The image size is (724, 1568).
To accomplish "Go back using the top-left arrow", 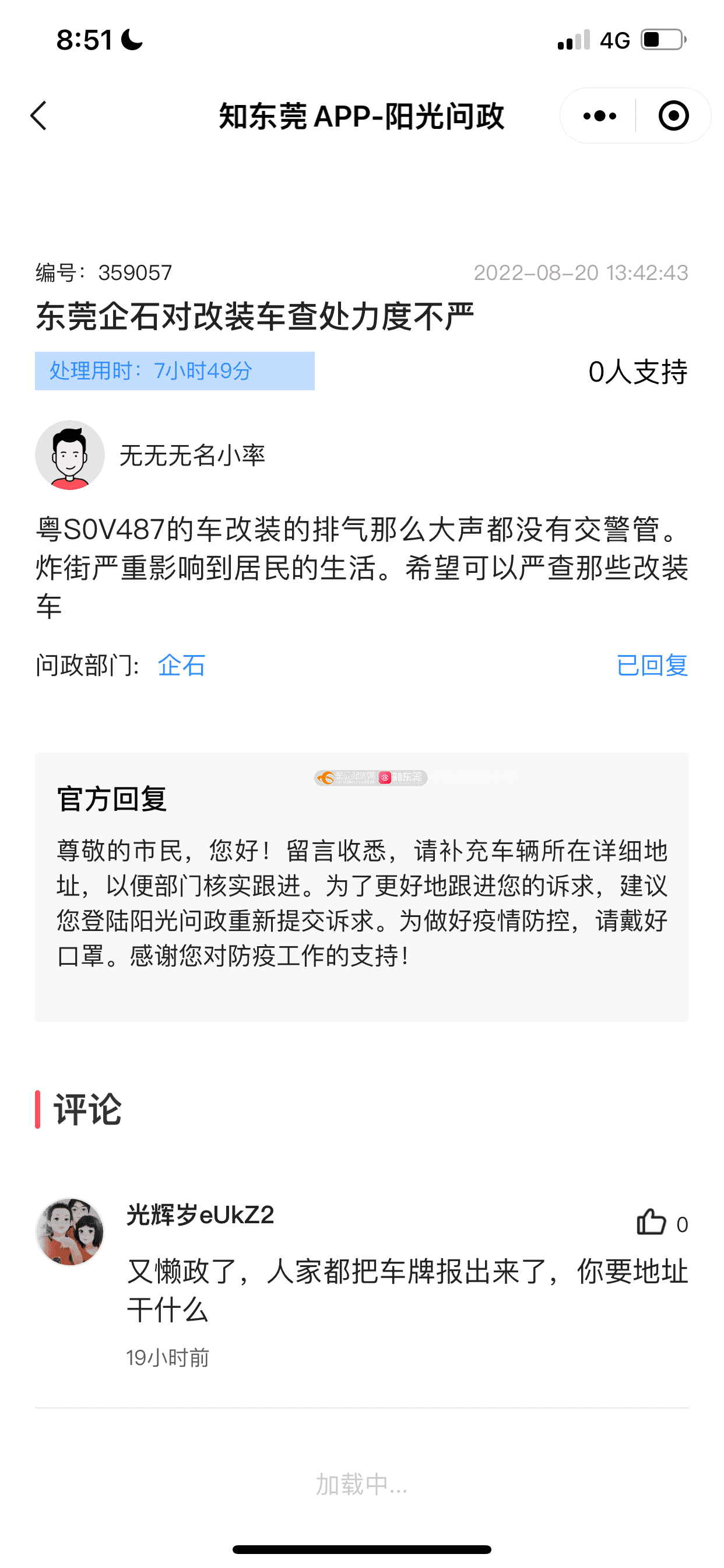I will tap(39, 116).
